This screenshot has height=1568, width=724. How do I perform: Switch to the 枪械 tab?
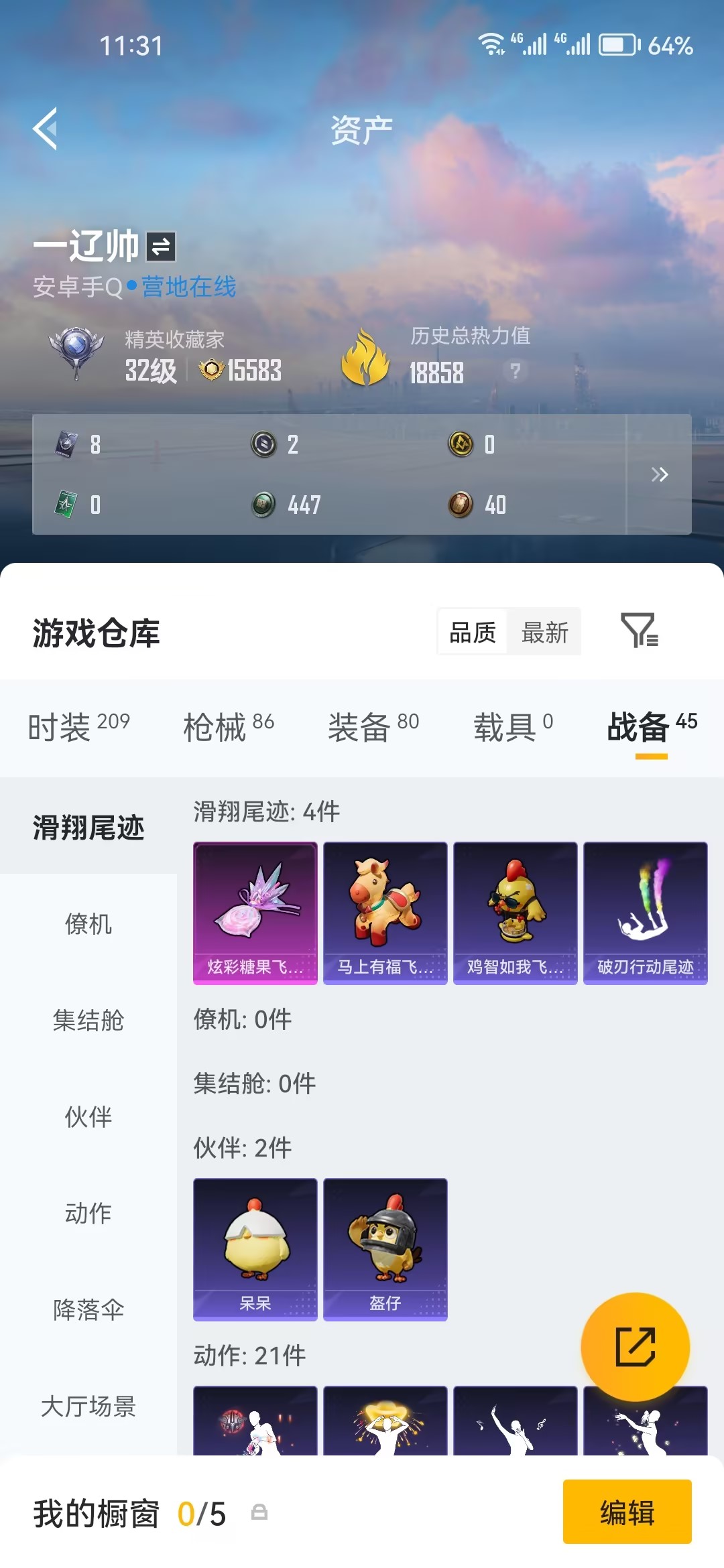(x=229, y=727)
